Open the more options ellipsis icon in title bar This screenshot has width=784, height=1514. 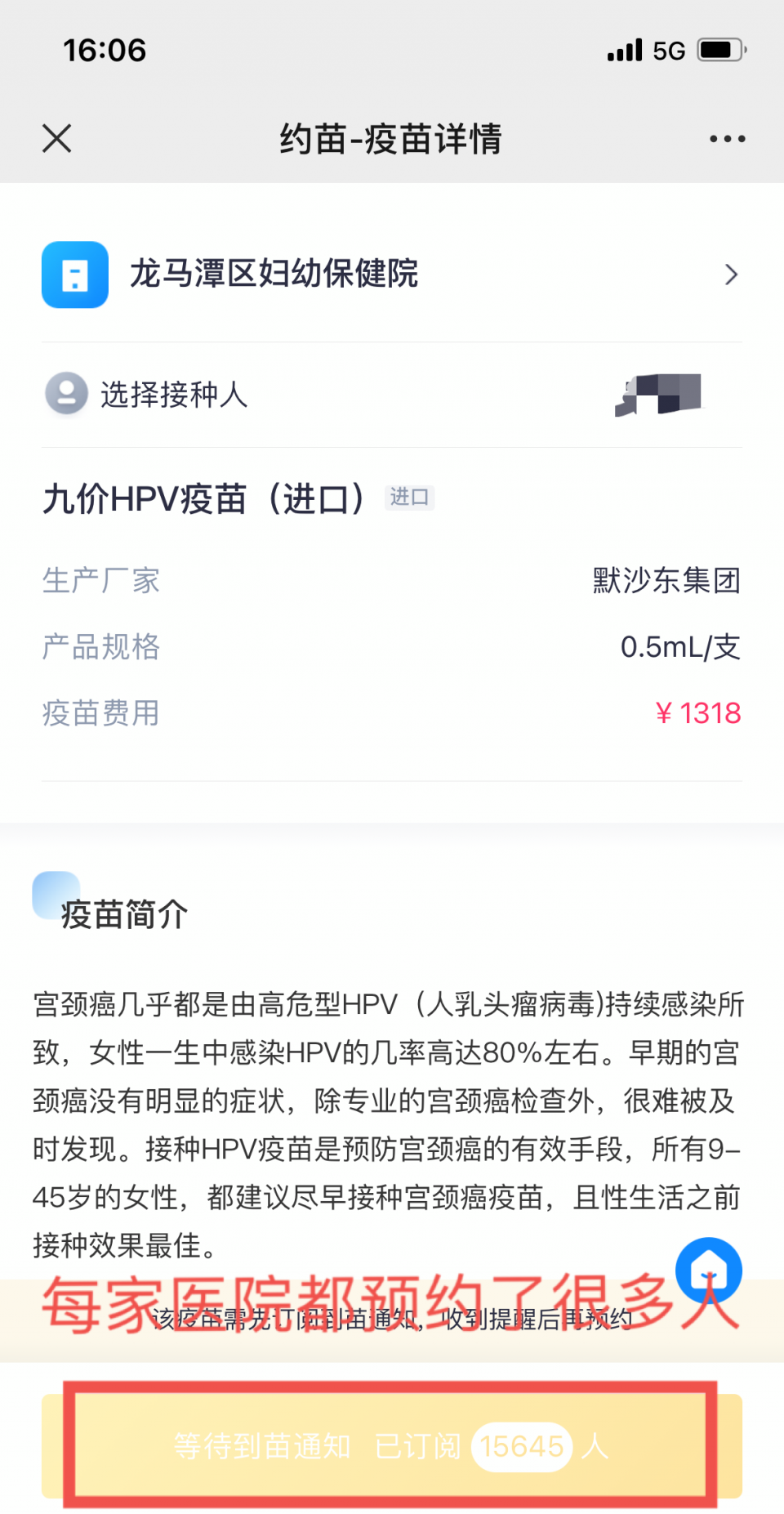pyautogui.click(x=727, y=137)
